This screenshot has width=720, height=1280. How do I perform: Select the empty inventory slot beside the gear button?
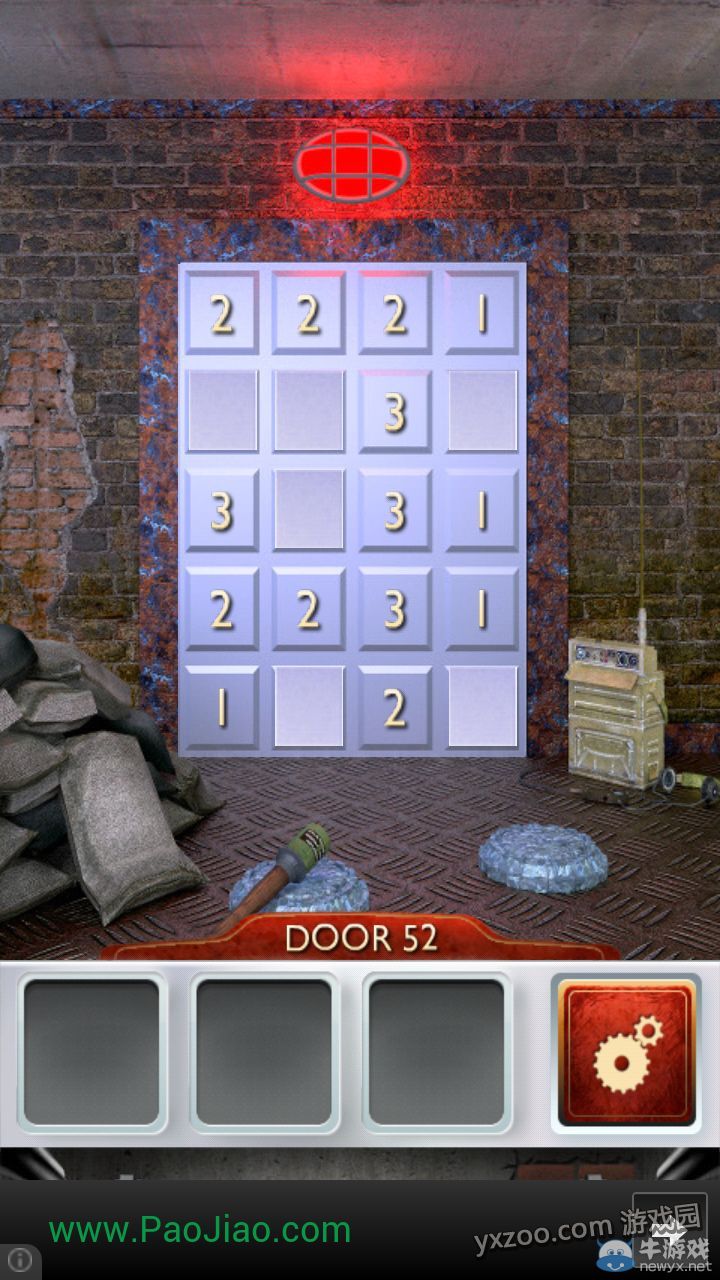pos(437,1052)
